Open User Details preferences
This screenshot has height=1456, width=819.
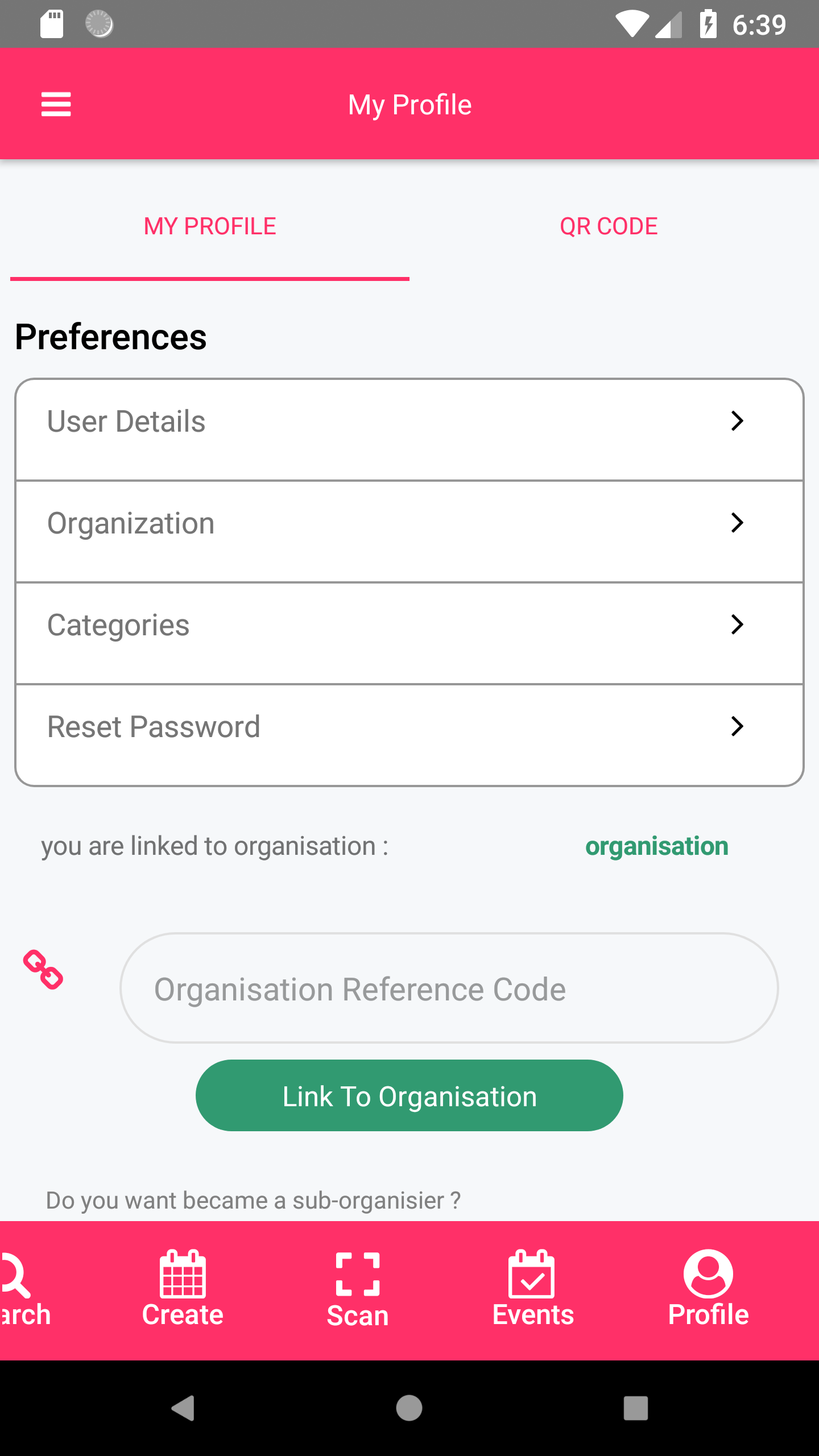pyautogui.click(x=409, y=430)
